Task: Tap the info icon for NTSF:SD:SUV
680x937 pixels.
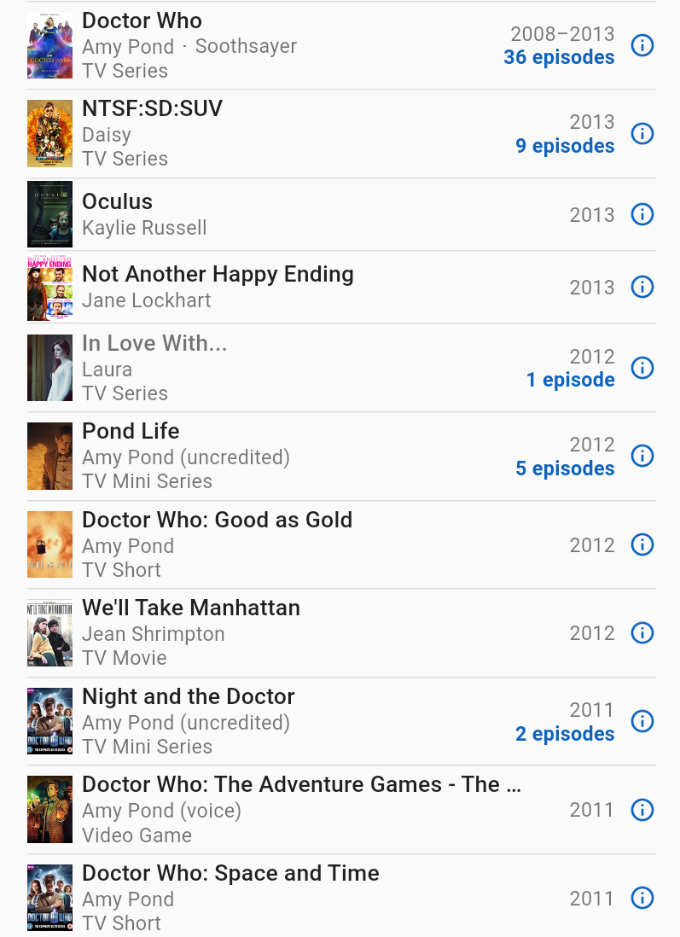Action: 642,134
